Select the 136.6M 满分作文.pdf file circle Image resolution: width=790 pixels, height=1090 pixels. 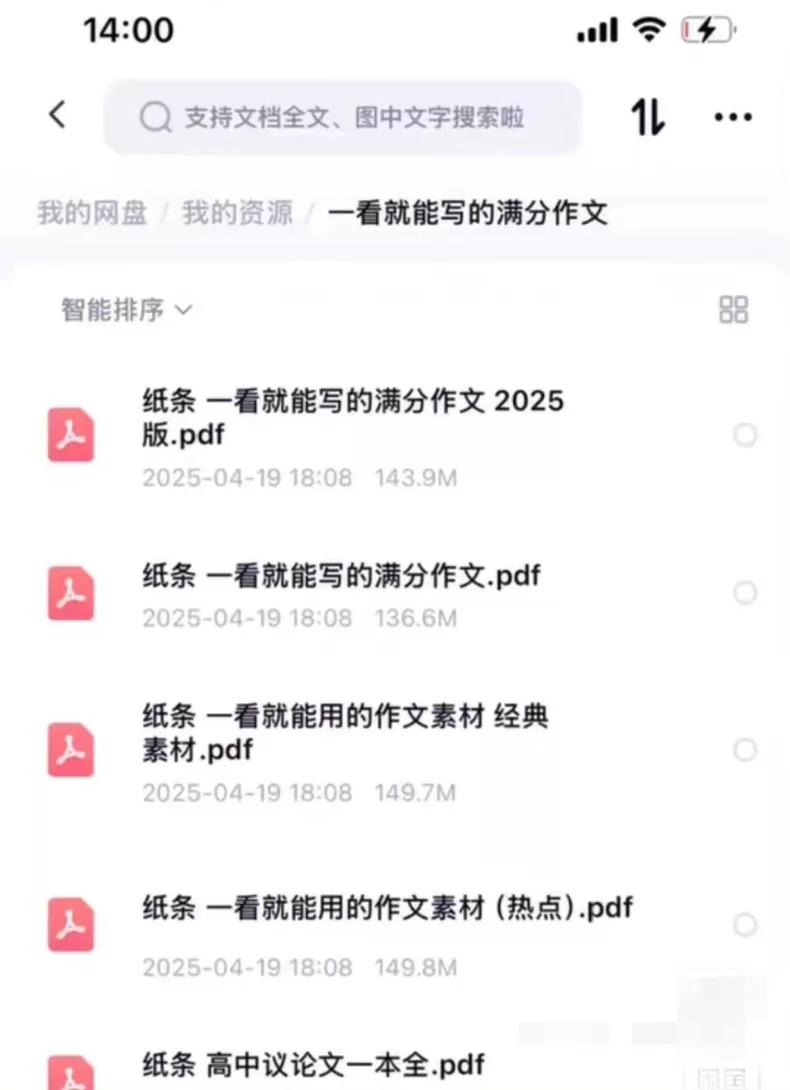coord(745,593)
